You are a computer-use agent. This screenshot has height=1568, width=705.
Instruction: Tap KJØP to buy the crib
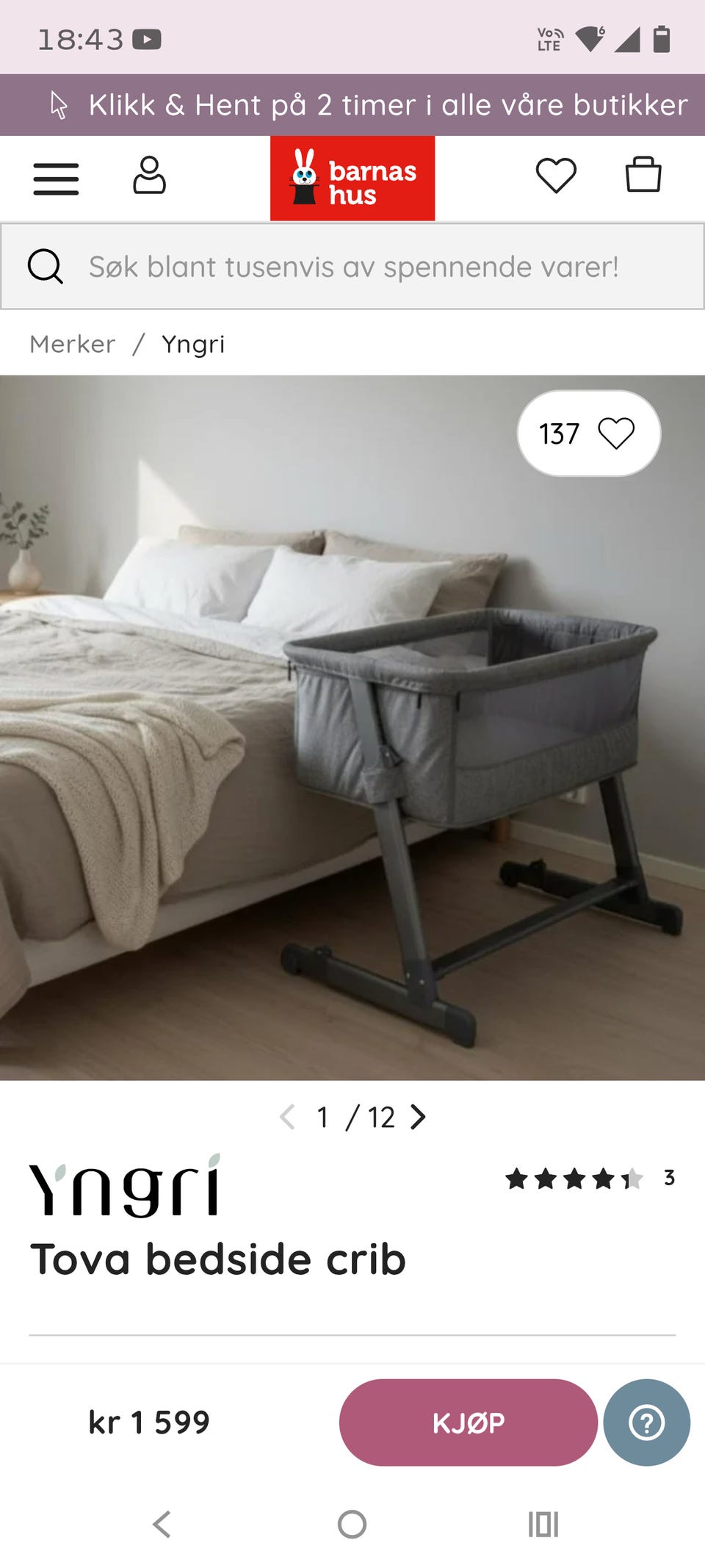pos(468,1423)
